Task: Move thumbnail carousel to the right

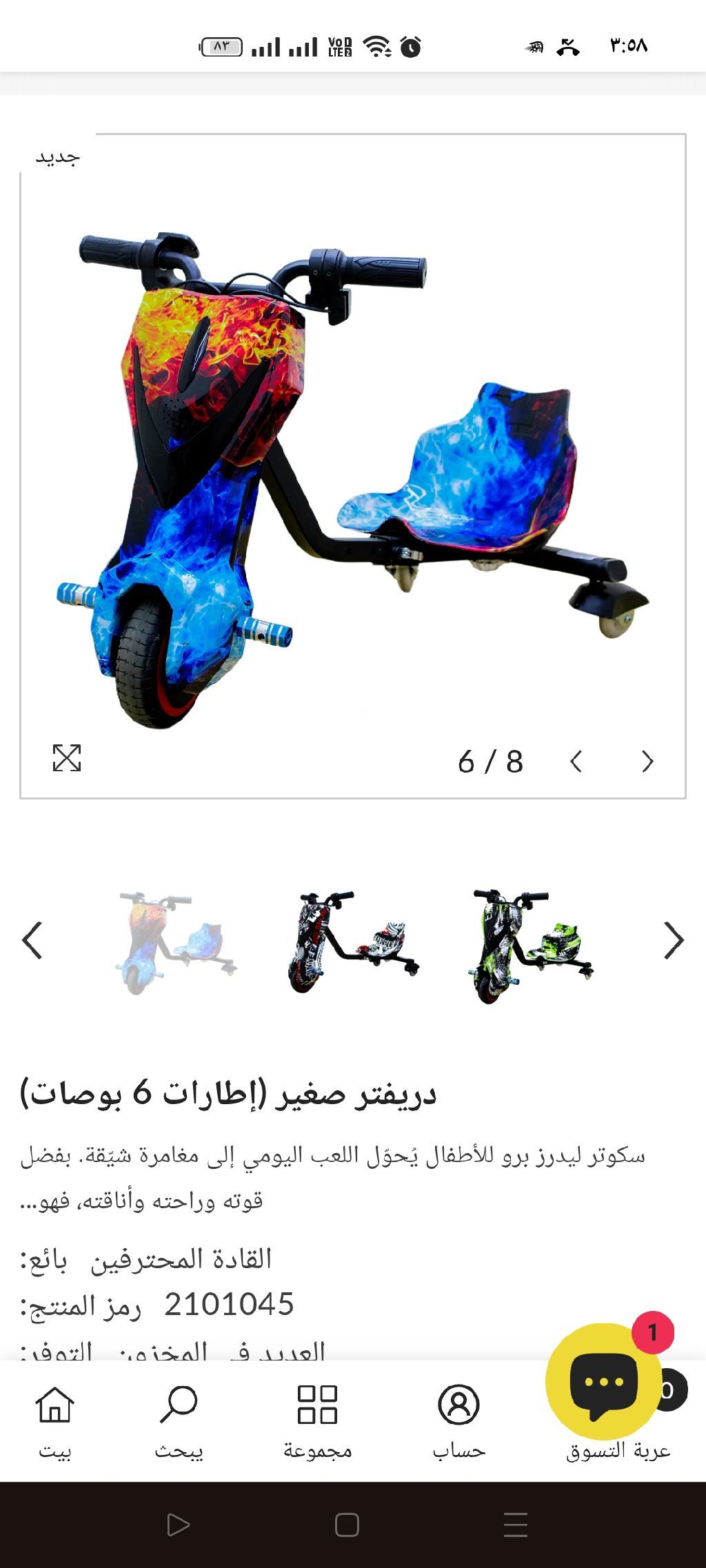Action: [674, 940]
